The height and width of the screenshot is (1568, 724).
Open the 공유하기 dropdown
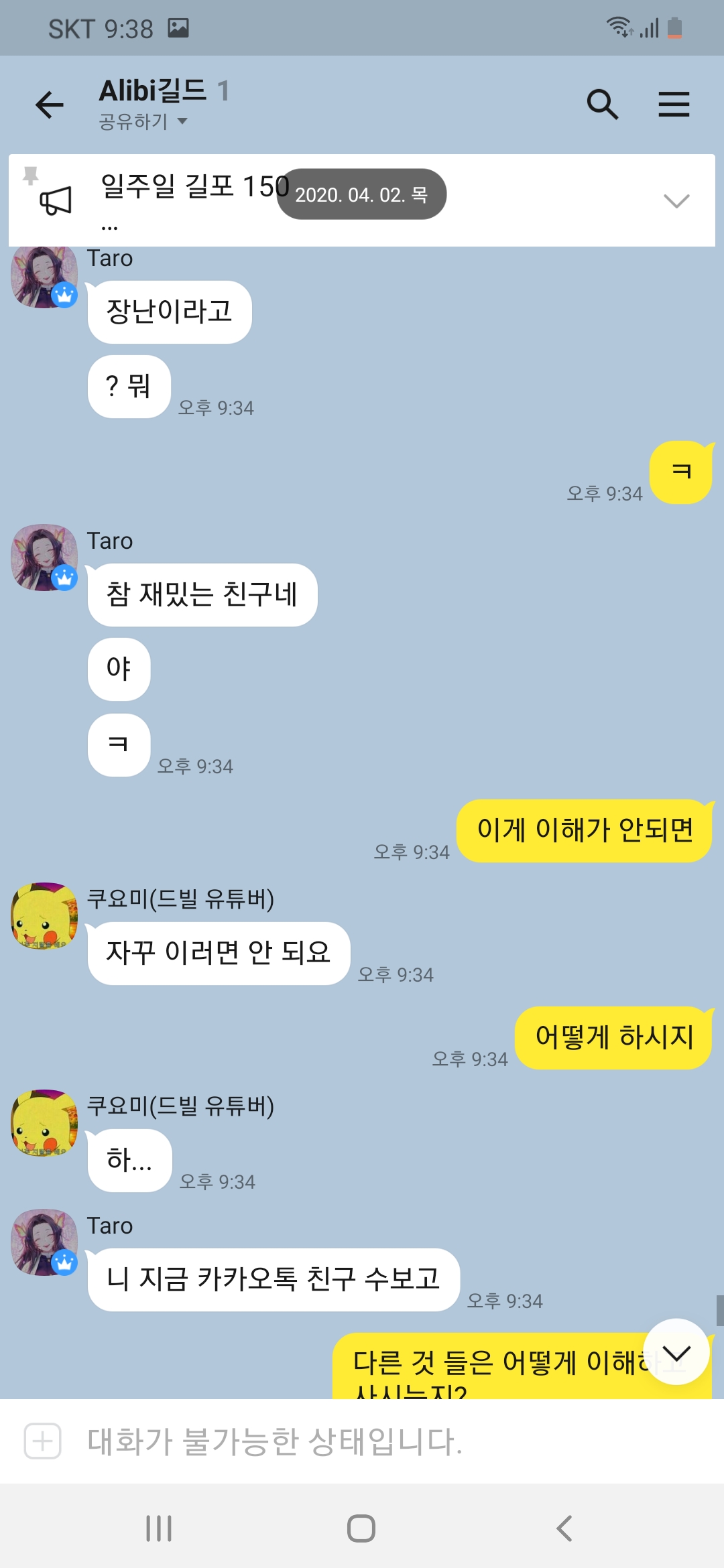(143, 121)
